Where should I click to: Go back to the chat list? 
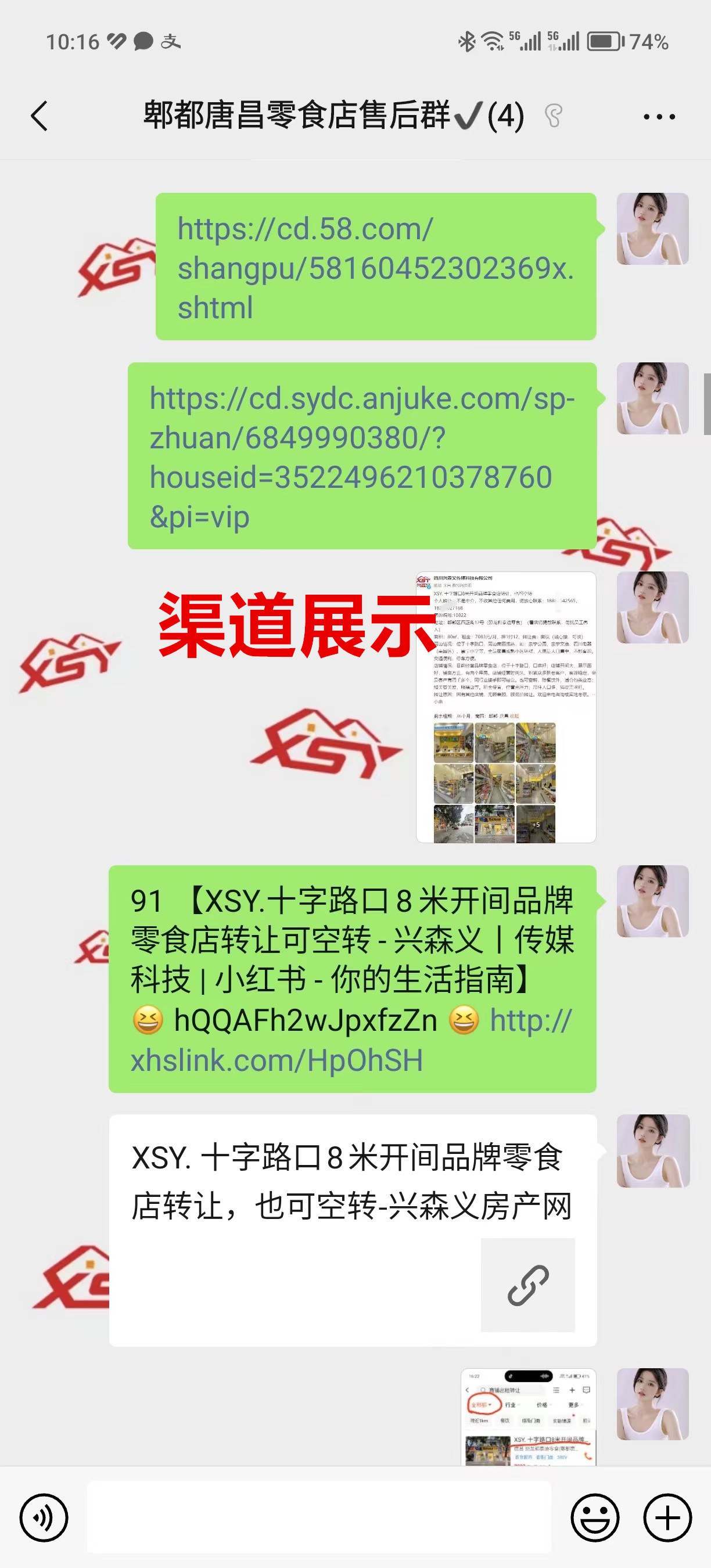pyautogui.click(x=39, y=116)
